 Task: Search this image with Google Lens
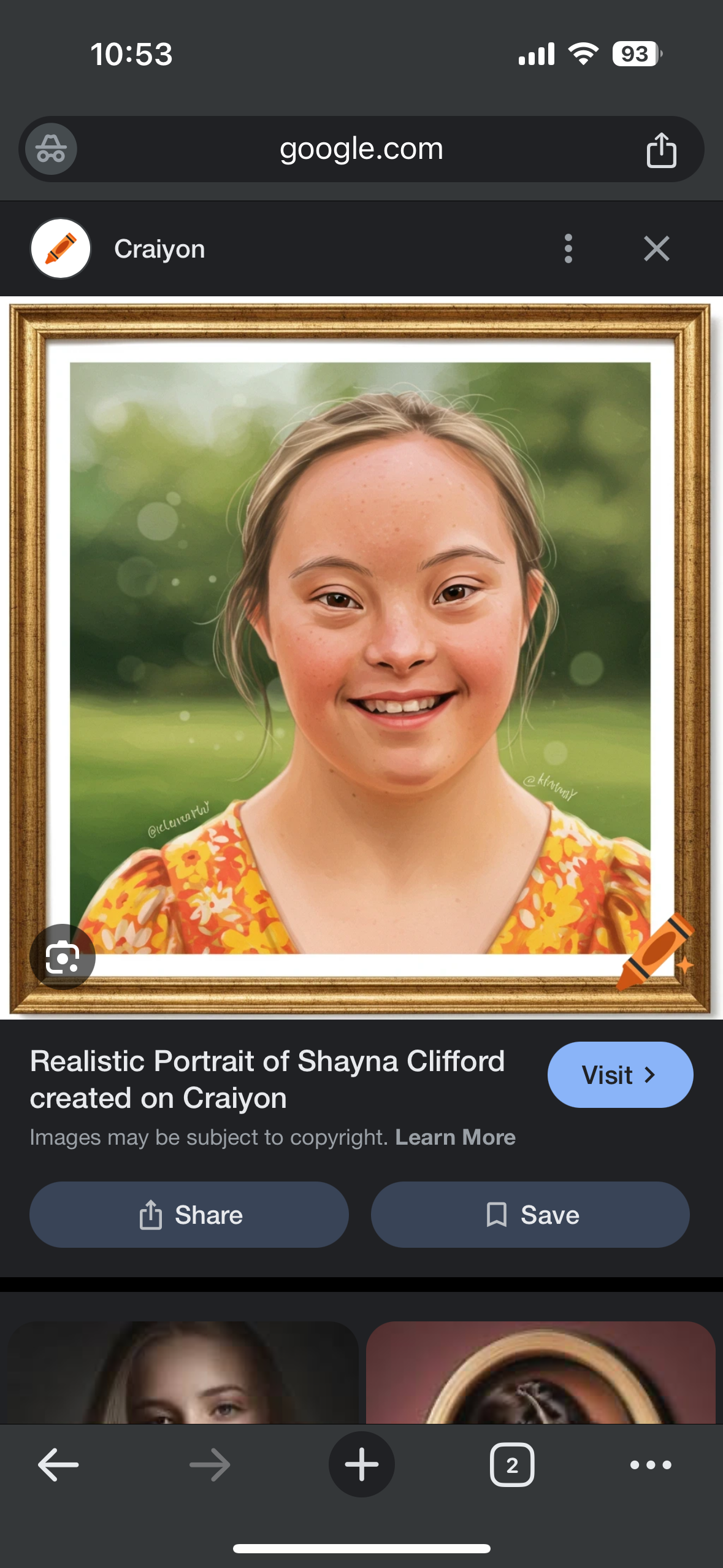63,956
